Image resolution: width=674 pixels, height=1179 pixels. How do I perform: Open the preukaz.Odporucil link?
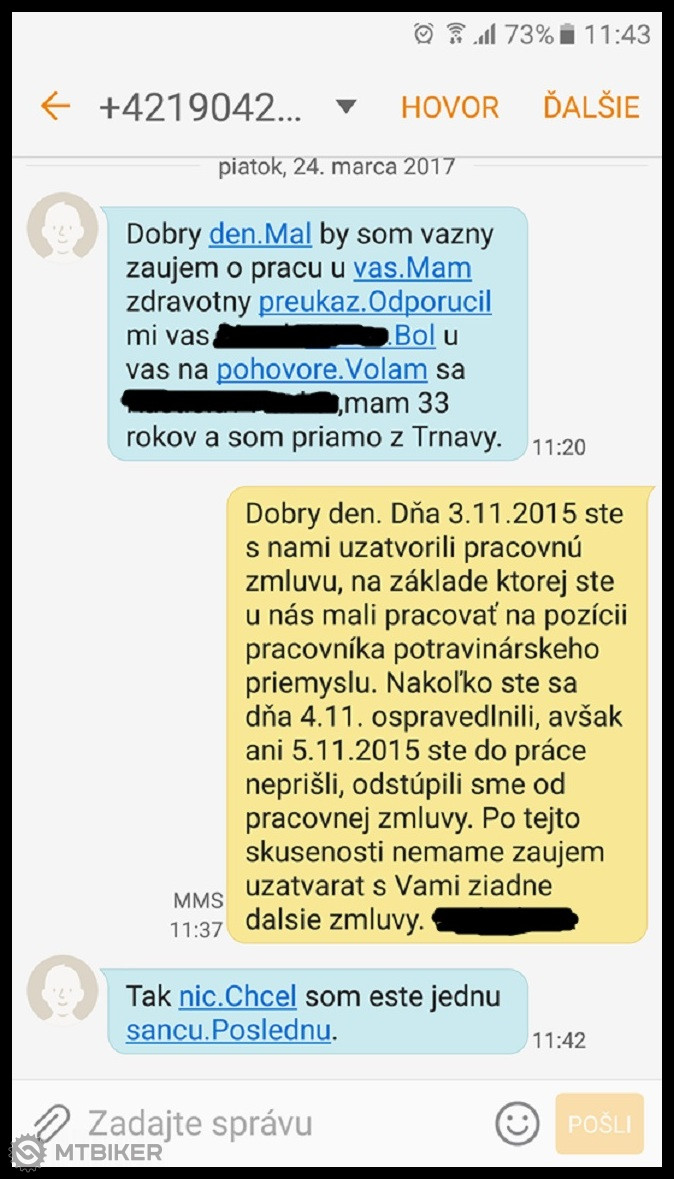375,302
